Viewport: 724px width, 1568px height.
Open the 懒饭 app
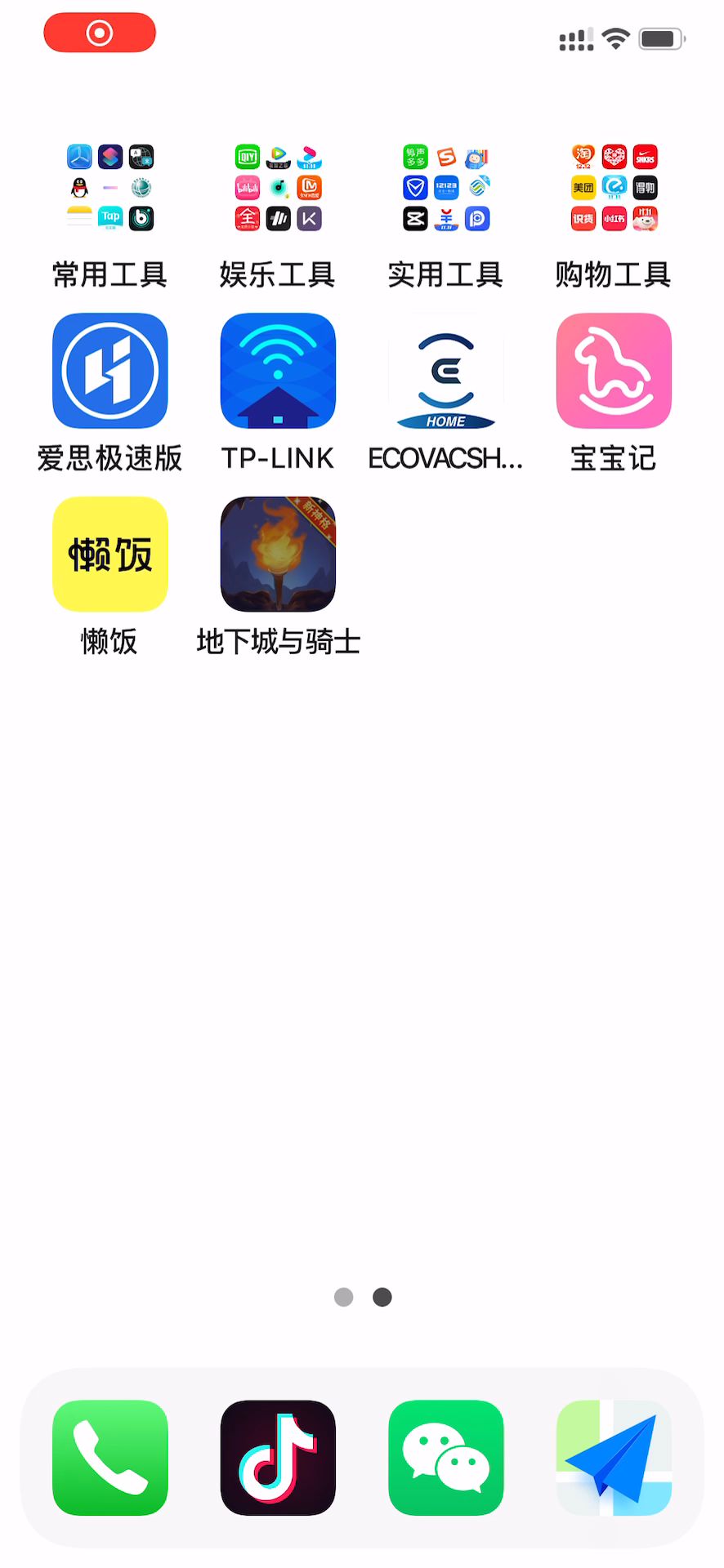point(109,555)
